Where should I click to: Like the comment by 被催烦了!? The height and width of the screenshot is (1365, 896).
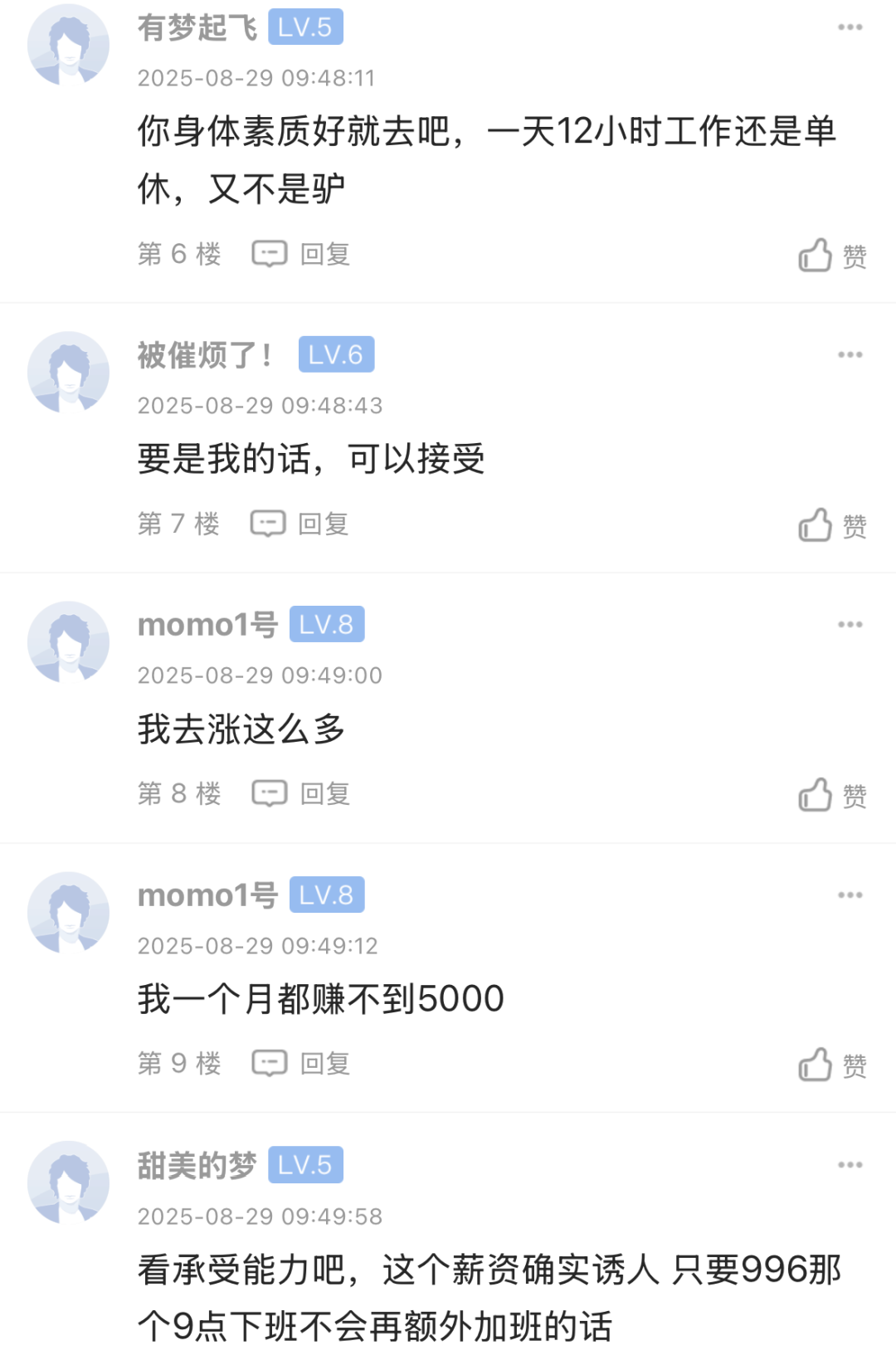click(x=831, y=525)
